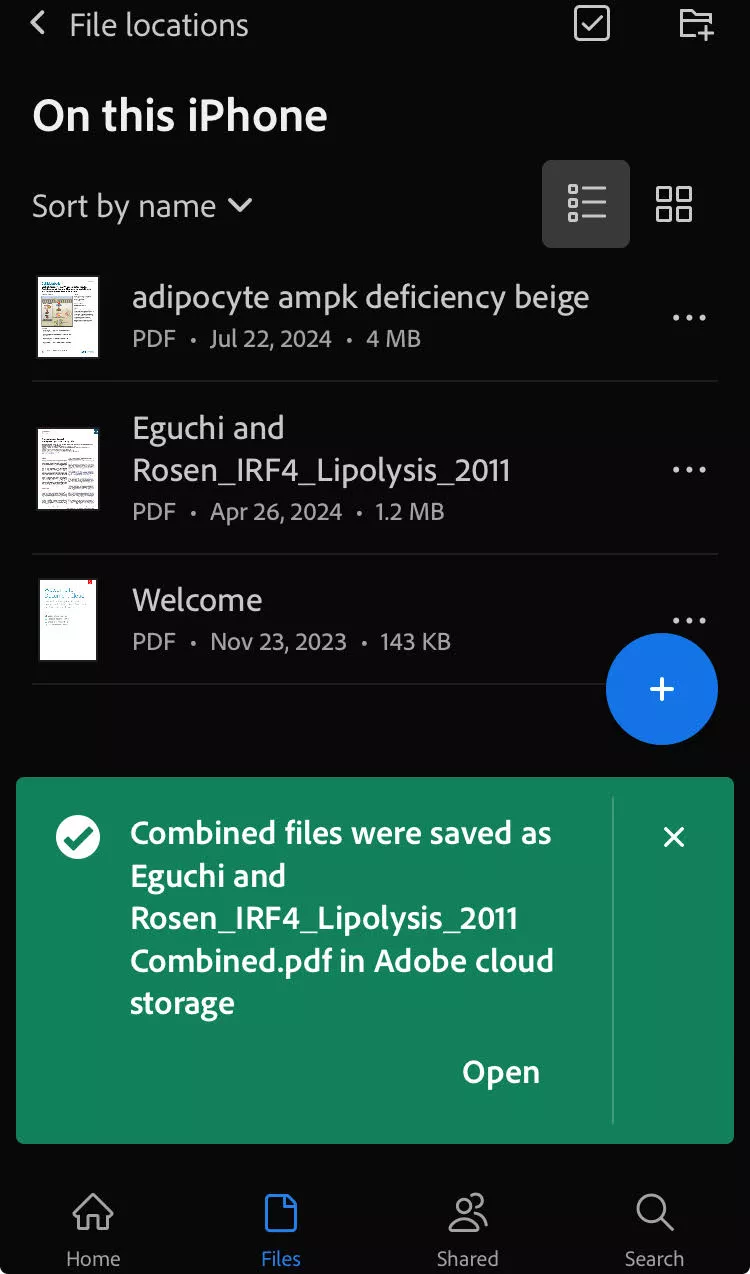Open Eguchi and Rosen file options menu
The image size is (750, 1274).
pos(689,470)
